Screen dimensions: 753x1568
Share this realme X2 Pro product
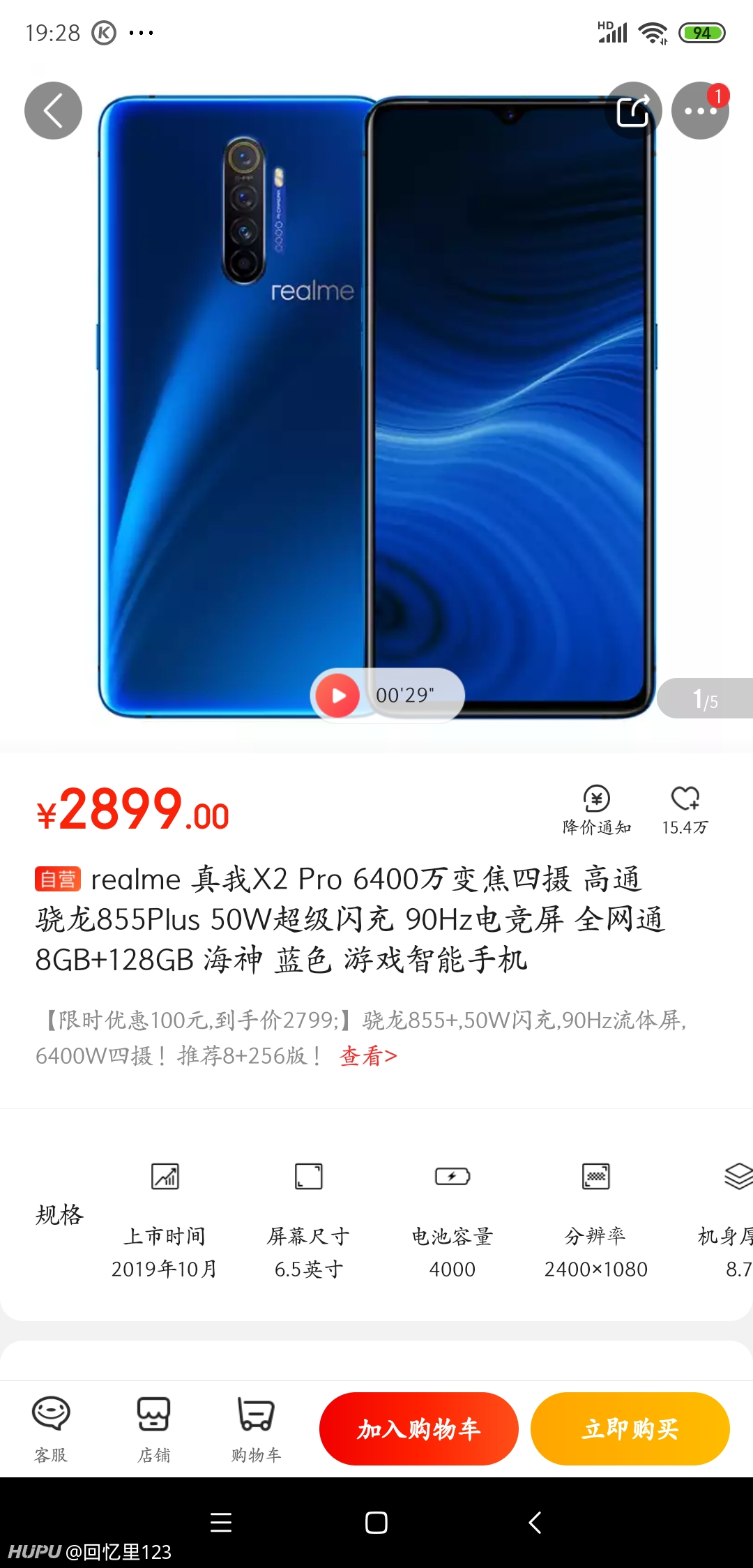[632, 110]
